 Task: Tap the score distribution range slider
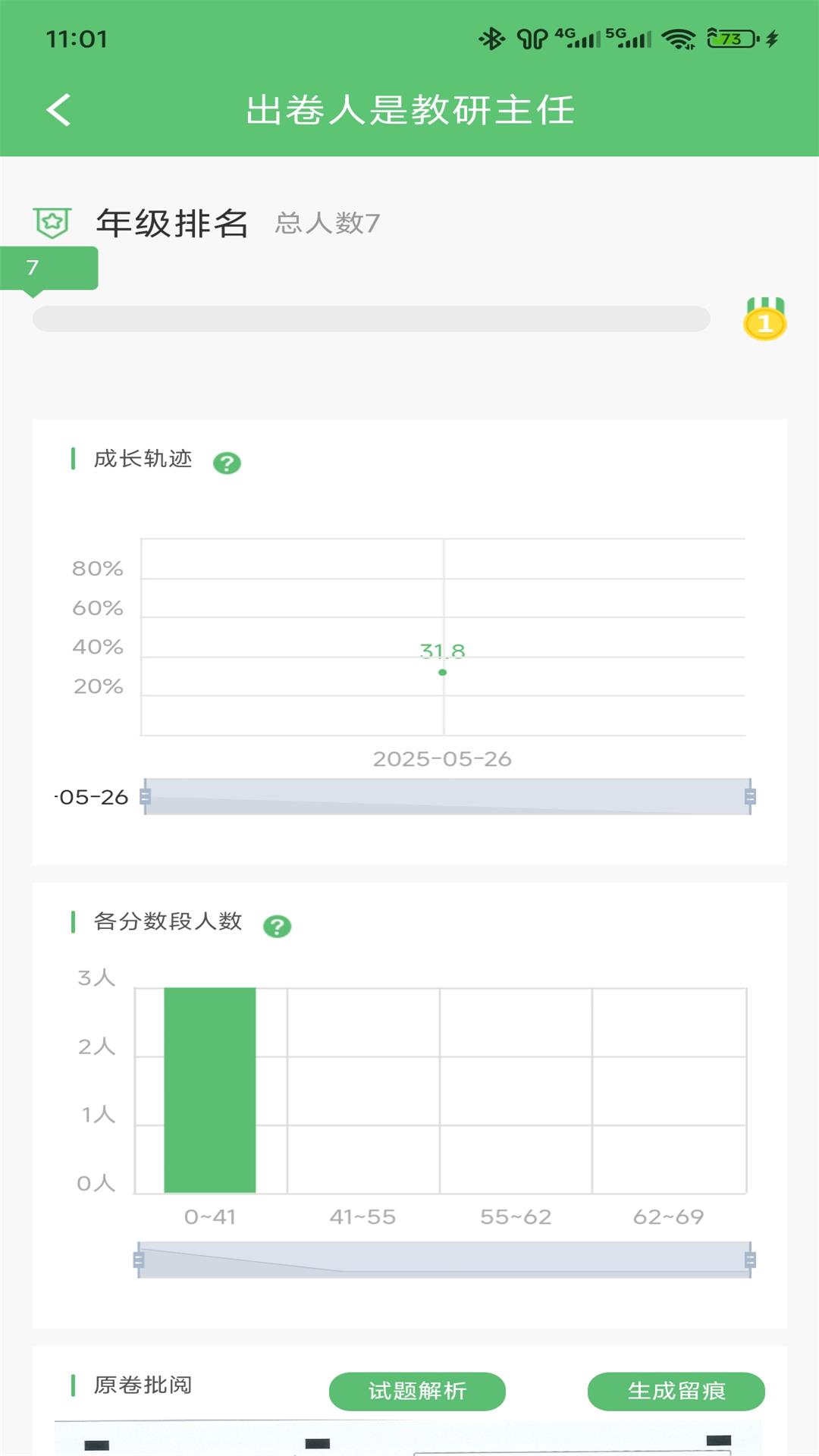pos(444,1260)
